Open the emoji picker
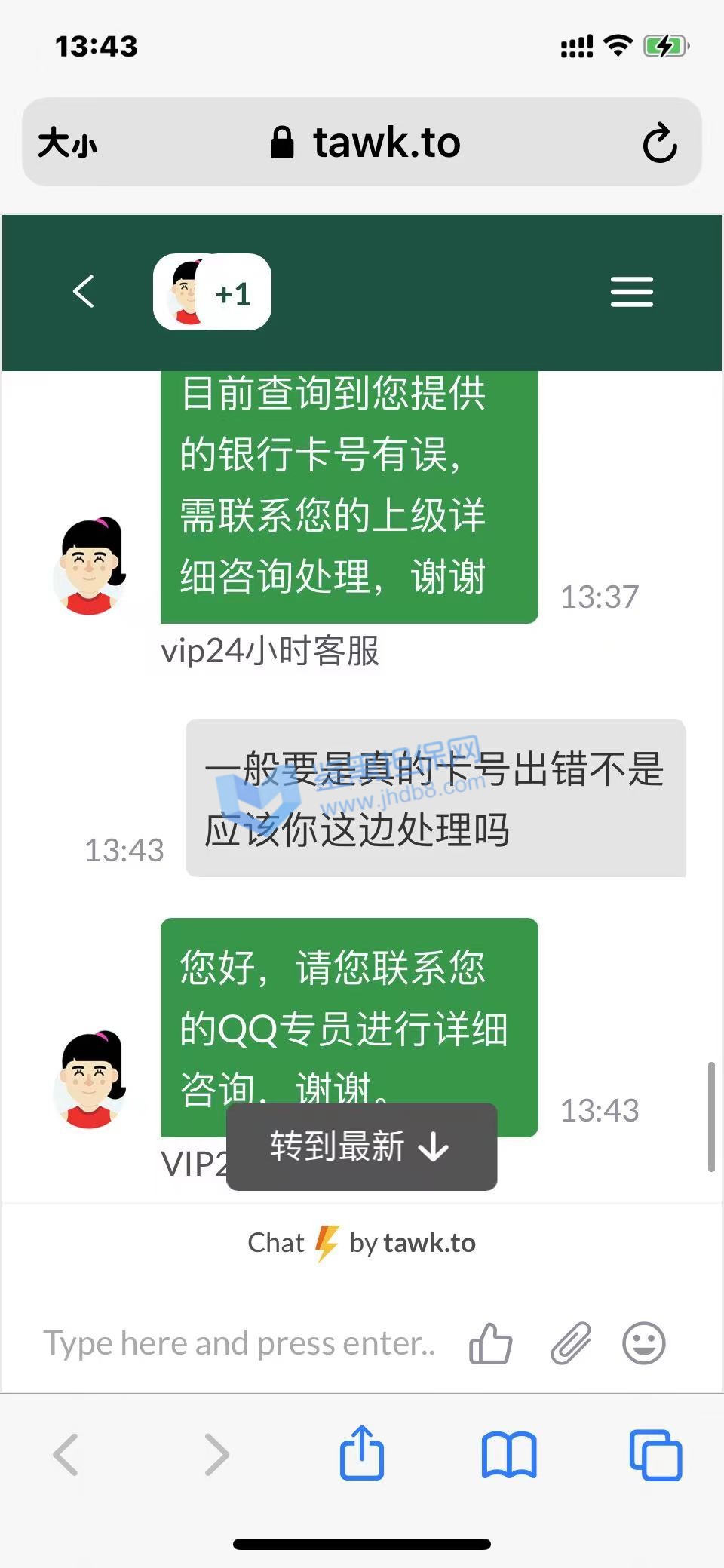724x1568 pixels. [643, 1343]
